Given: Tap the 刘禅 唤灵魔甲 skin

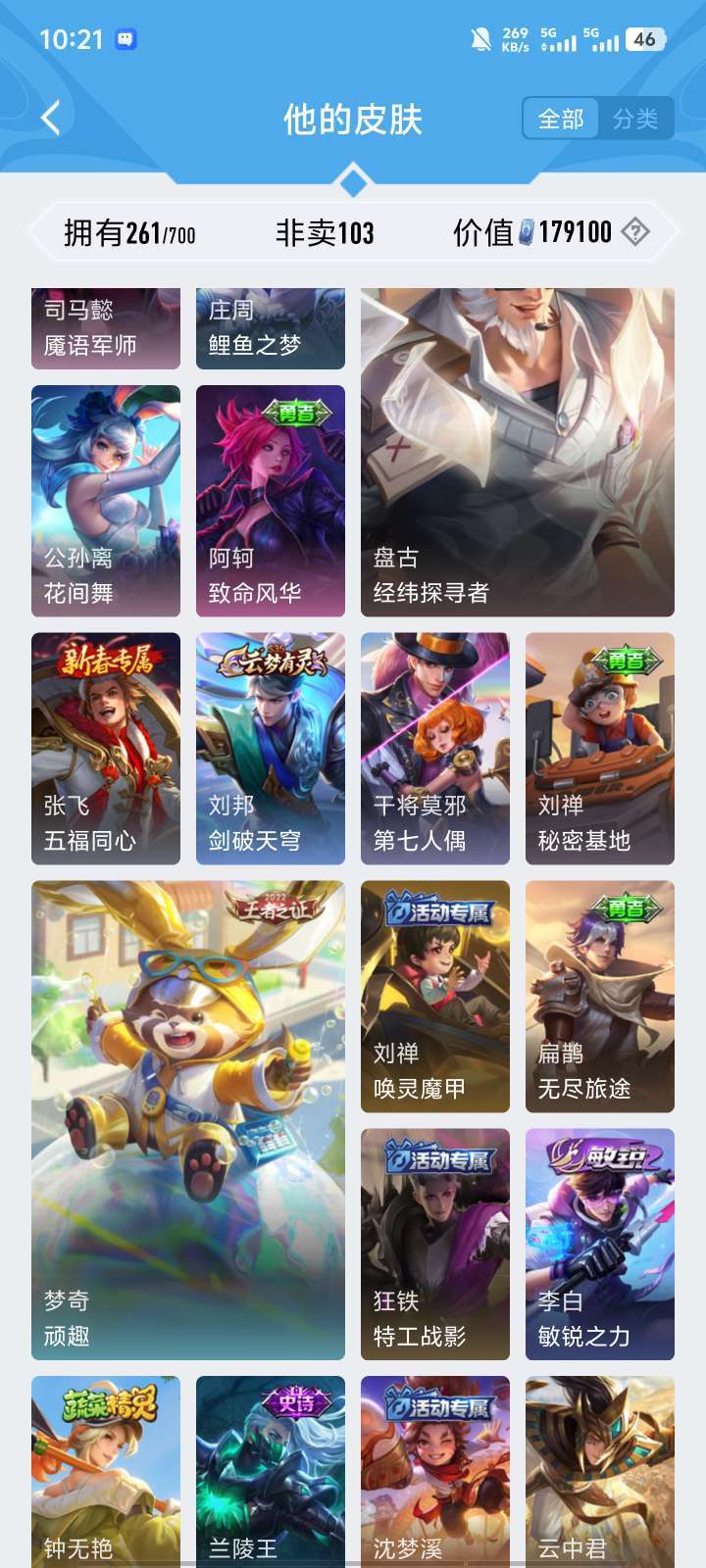Looking at the screenshot, I should pos(435,997).
